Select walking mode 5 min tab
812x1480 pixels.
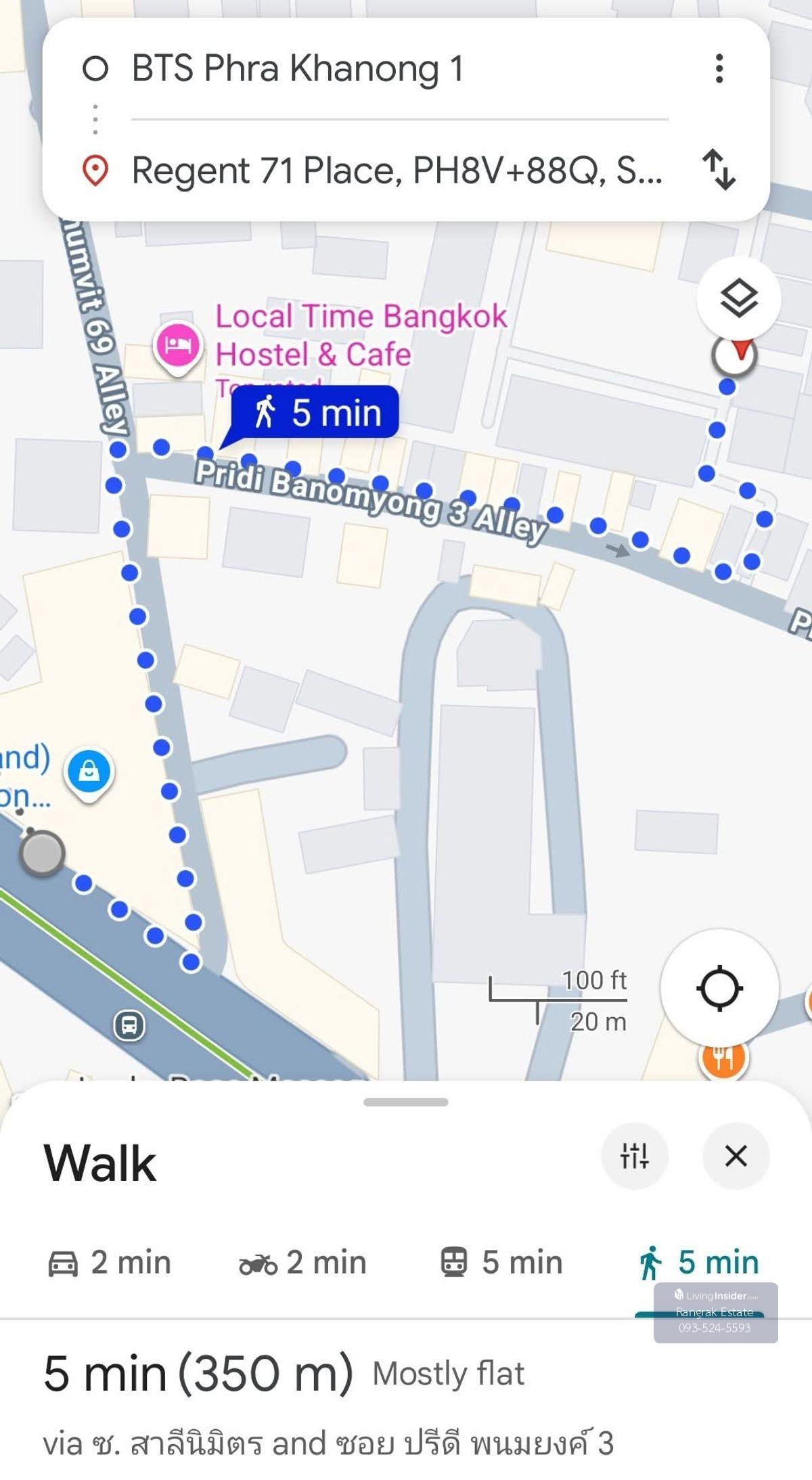coord(698,1263)
